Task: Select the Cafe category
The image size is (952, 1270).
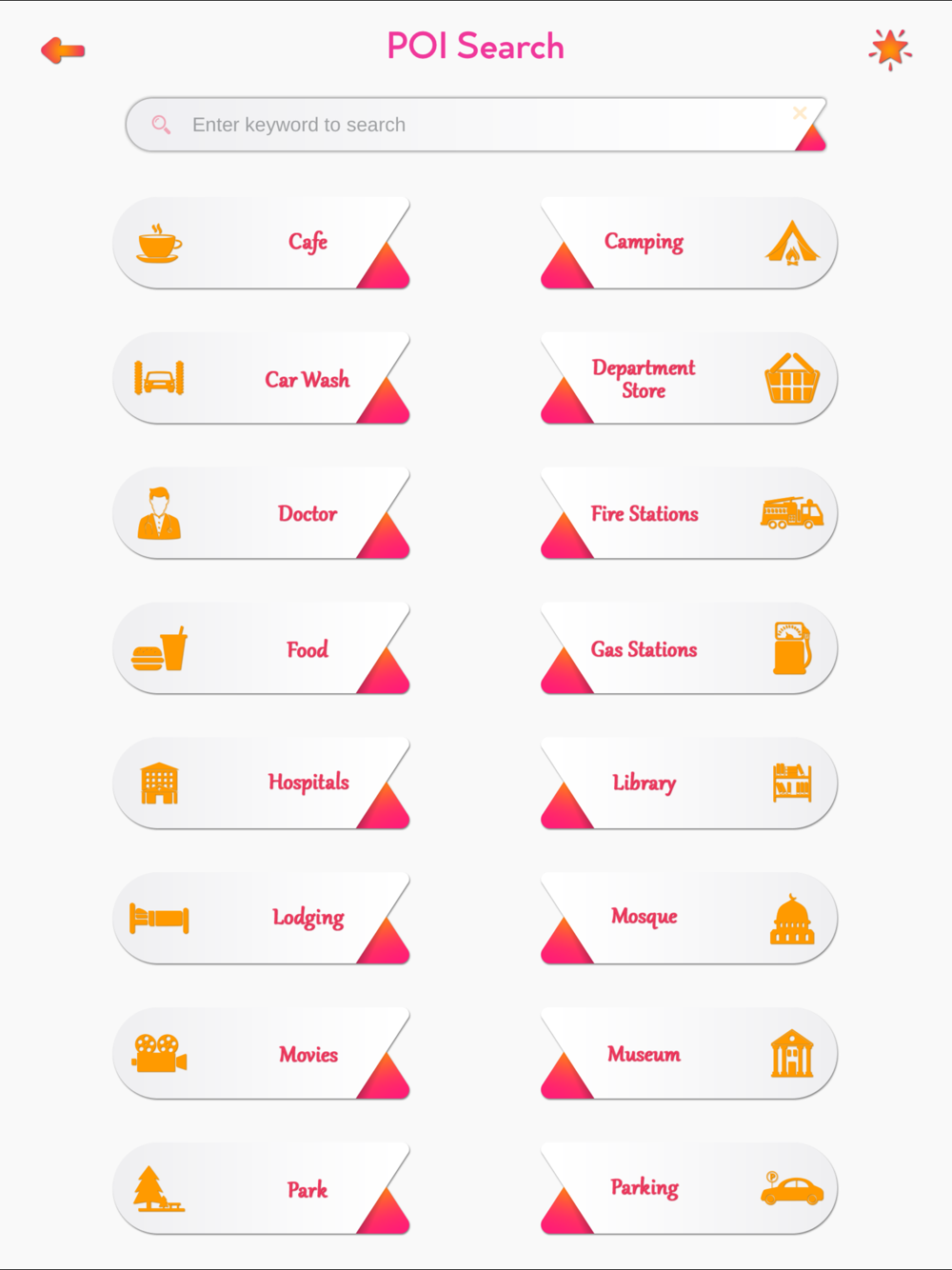Action: coord(262,243)
